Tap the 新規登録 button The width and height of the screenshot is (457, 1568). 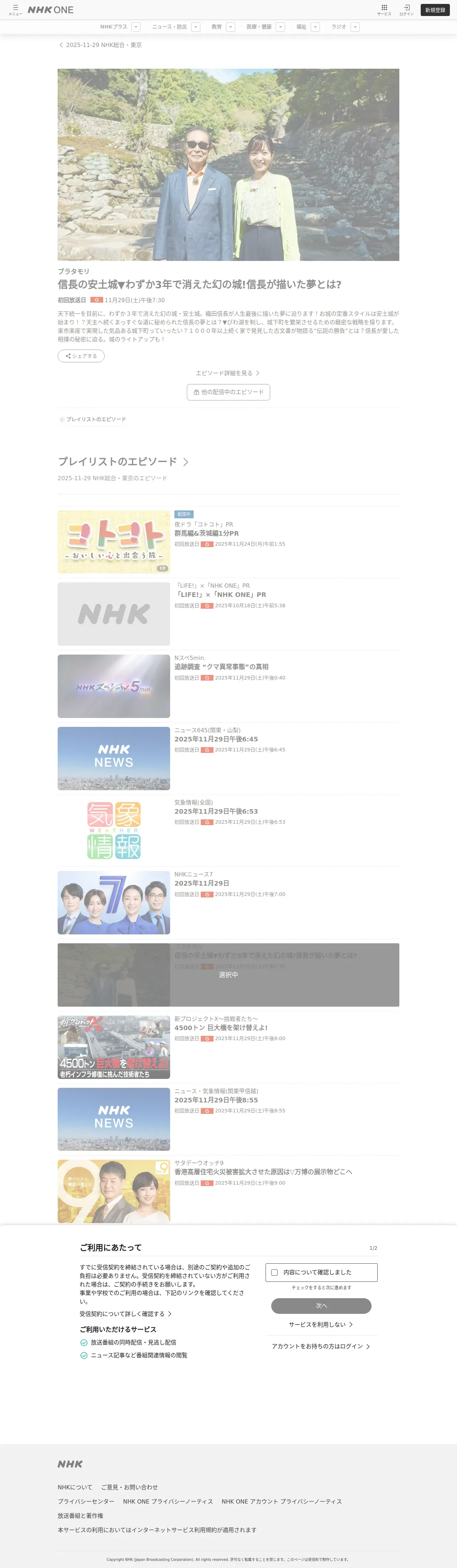click(x=435, y=10)
